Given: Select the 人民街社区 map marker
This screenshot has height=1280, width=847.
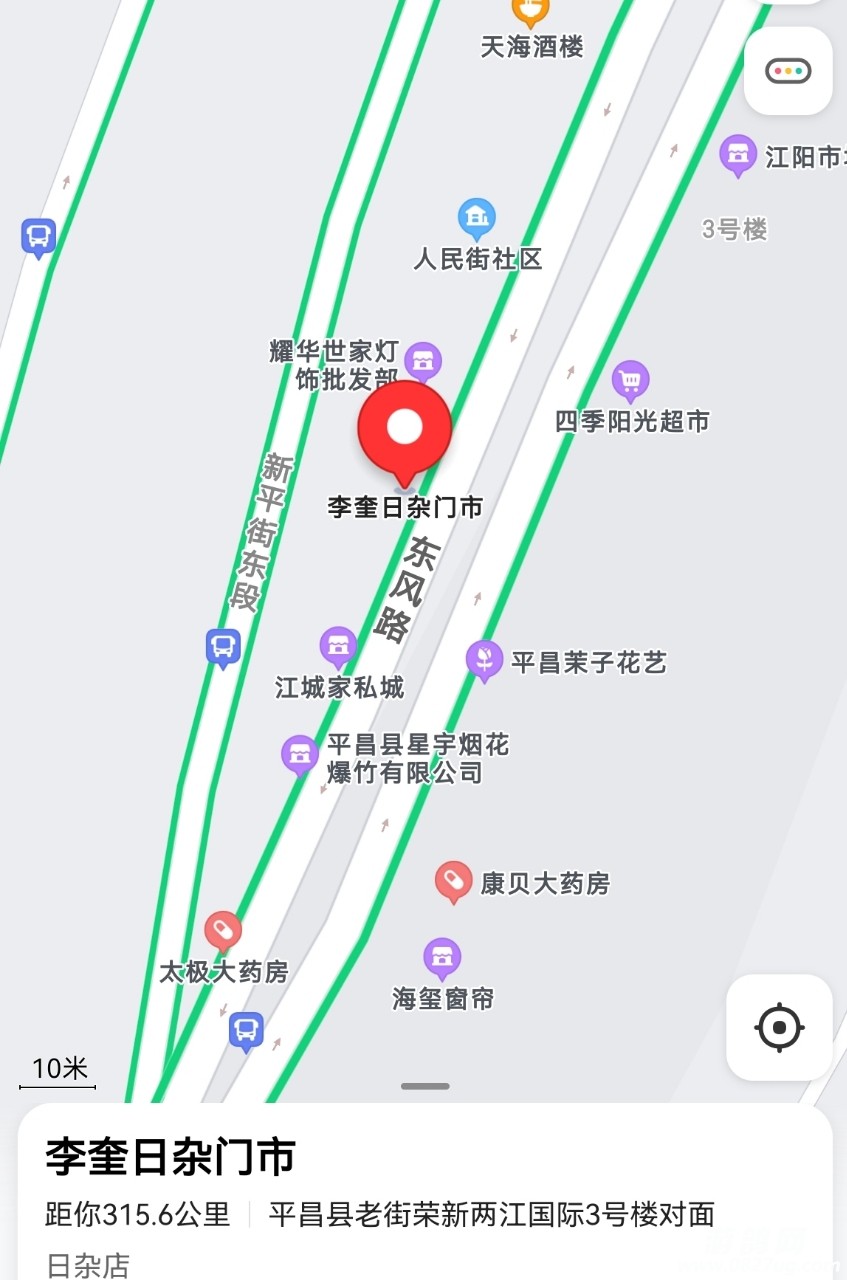Looking at the screenshot, I should pos(477,218).
